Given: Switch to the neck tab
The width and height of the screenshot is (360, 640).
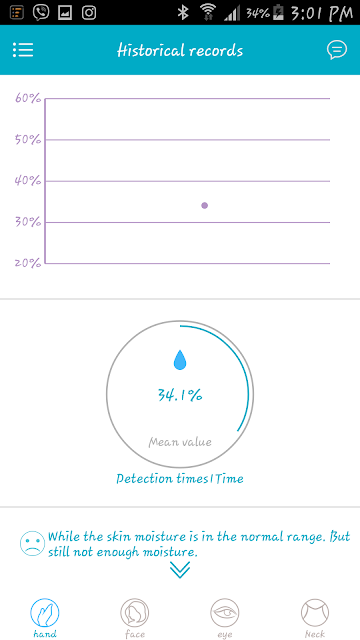Looking at the screenshot, I should (x=315, y=618).
